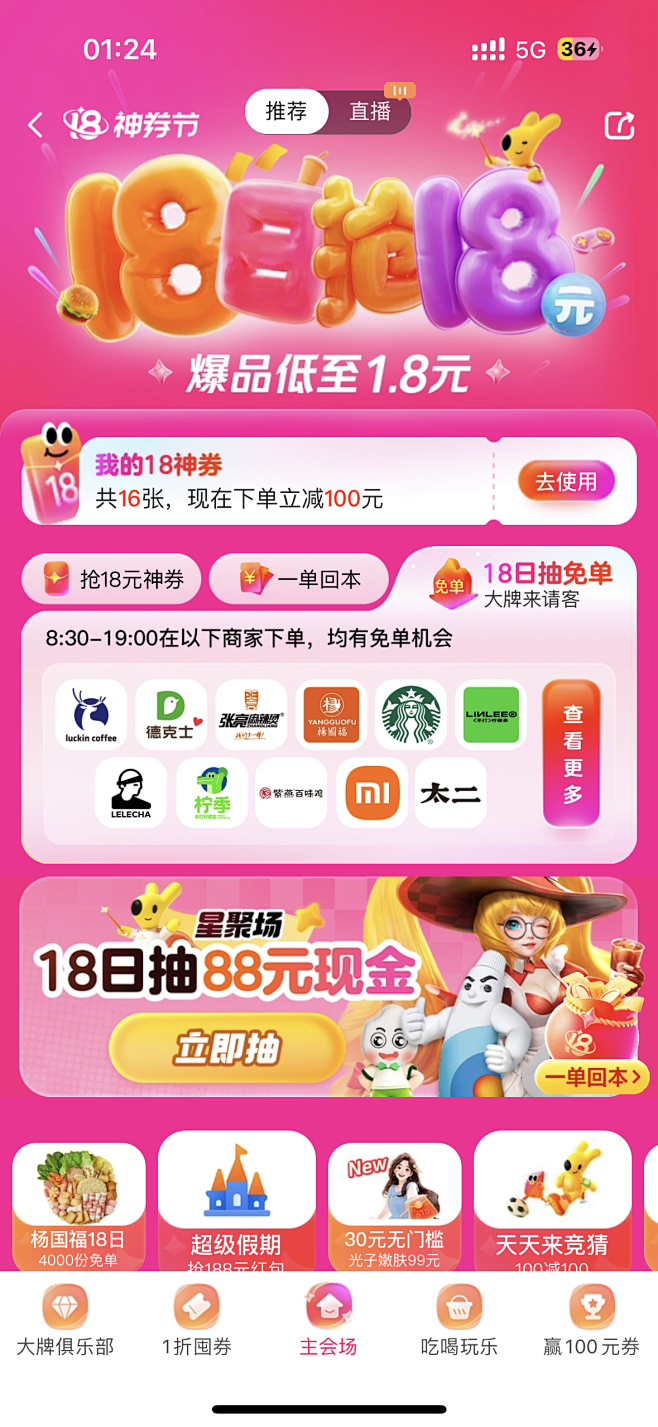Image resolution: width=658 pixels, height=1427 pixels.
Task: Open the 太二 merchant tile
Action: click(x=451, y=793)
